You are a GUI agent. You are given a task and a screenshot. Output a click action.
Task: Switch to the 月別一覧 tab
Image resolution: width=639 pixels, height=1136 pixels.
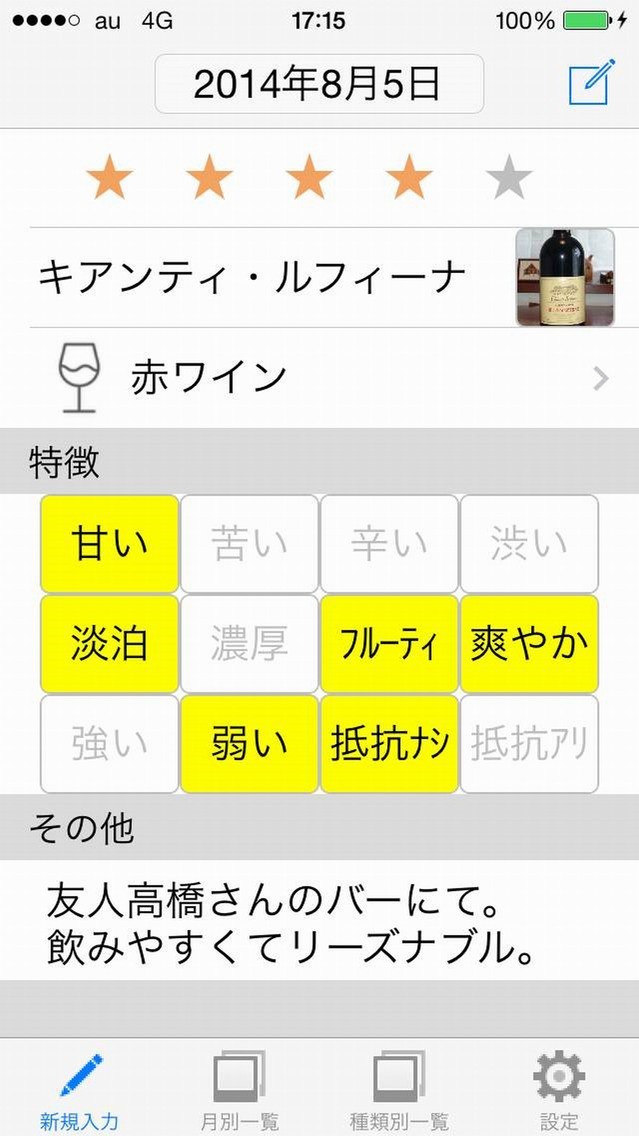point(239,1090)
